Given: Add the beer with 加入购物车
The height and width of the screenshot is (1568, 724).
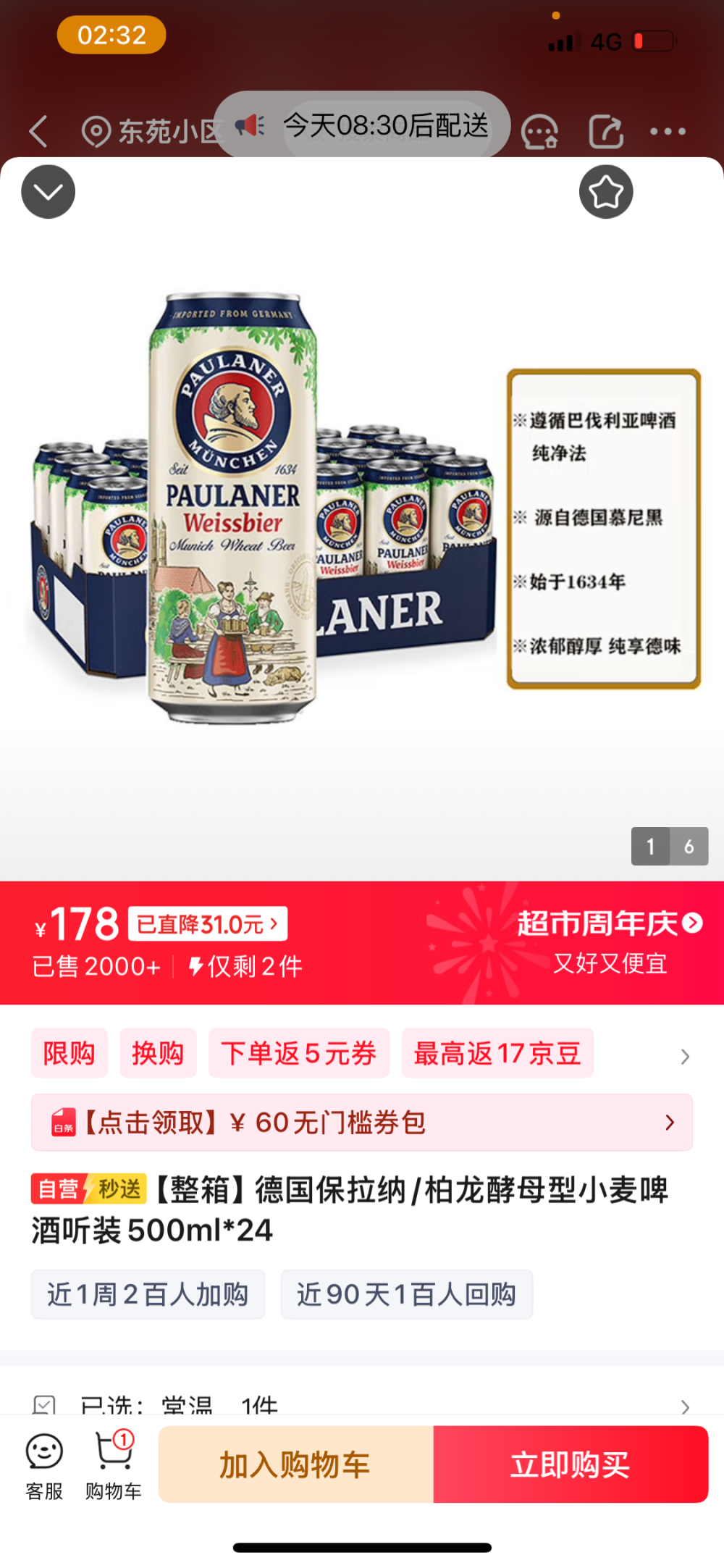Looking at the screenshot, I should pos(295,1464).
